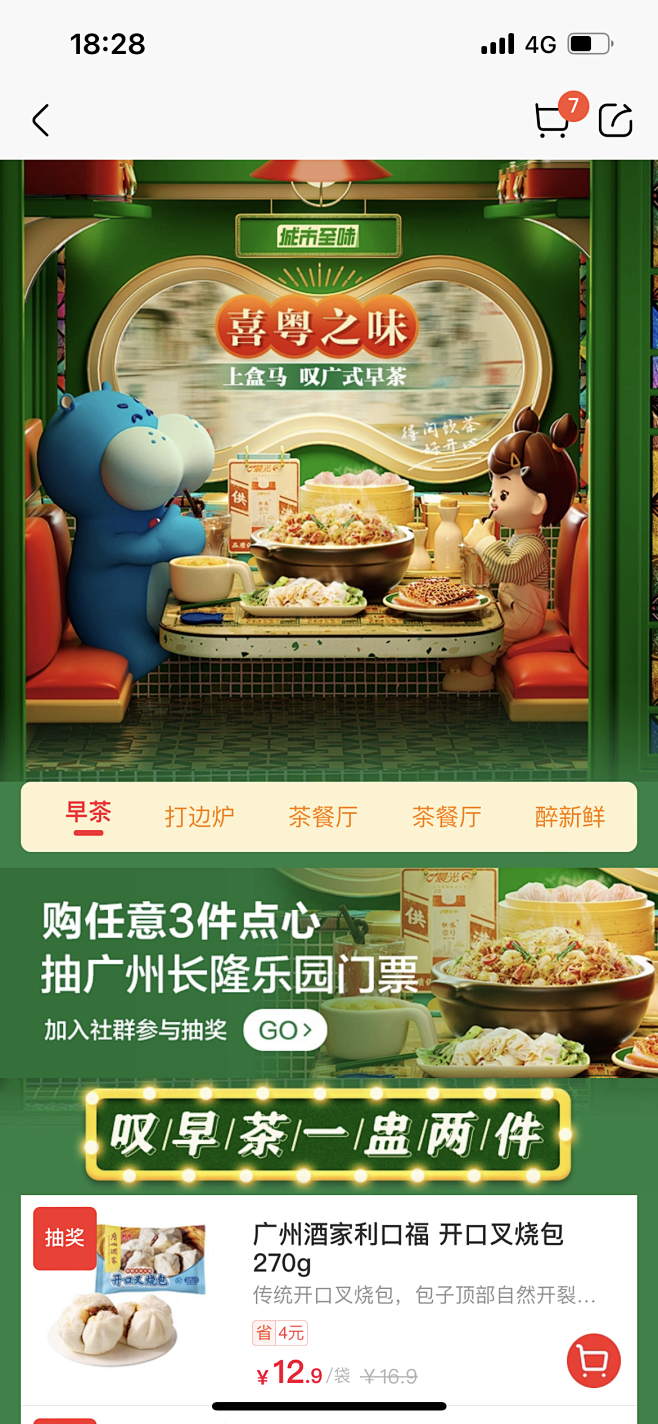Image resolution: width=658 pixels, height=1424 pixels.
Task: Add 开口叉烧包 to the cart
Action: pos(593,1361)
